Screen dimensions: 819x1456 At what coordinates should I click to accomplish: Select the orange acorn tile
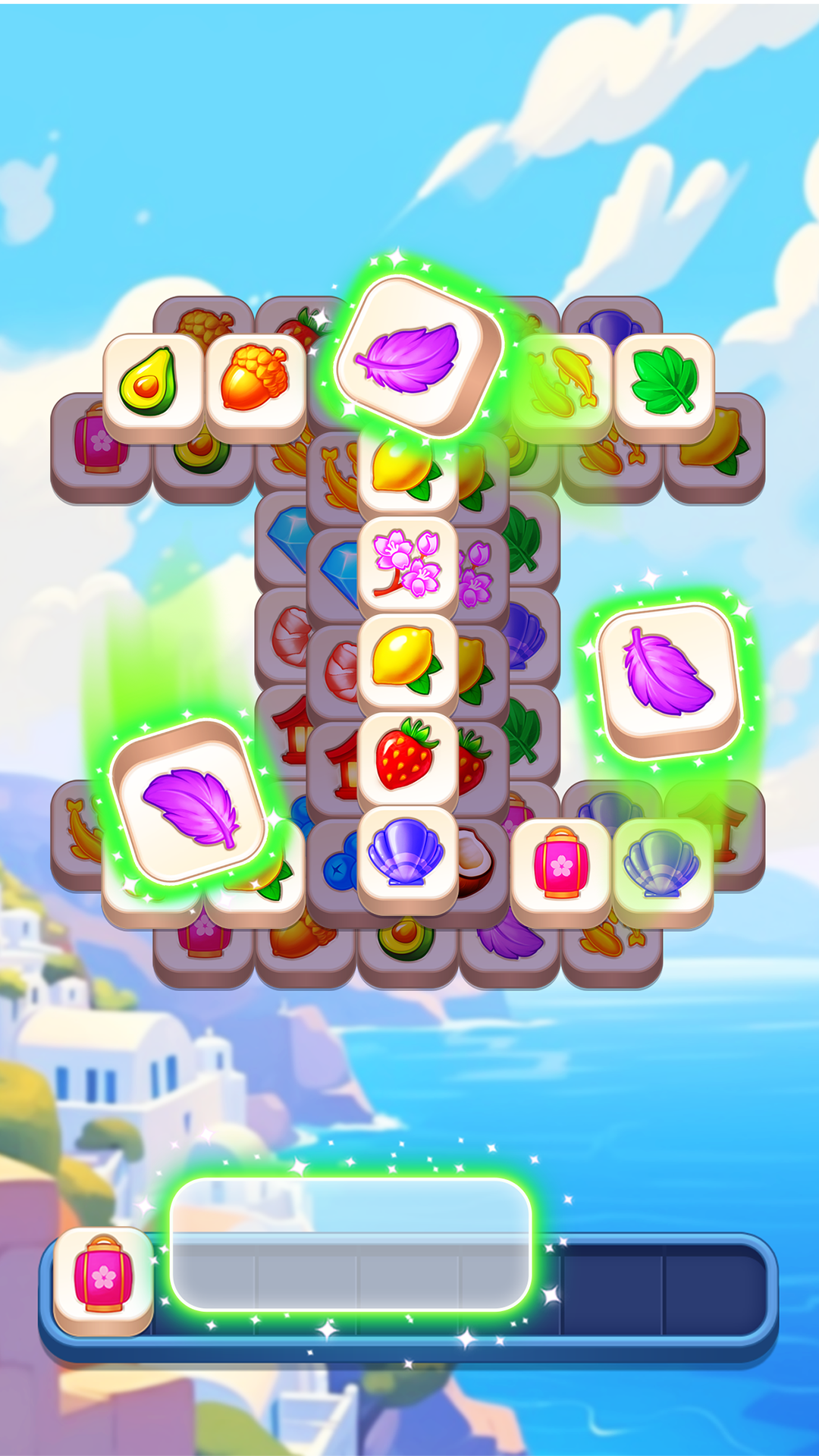pos(256,388)
